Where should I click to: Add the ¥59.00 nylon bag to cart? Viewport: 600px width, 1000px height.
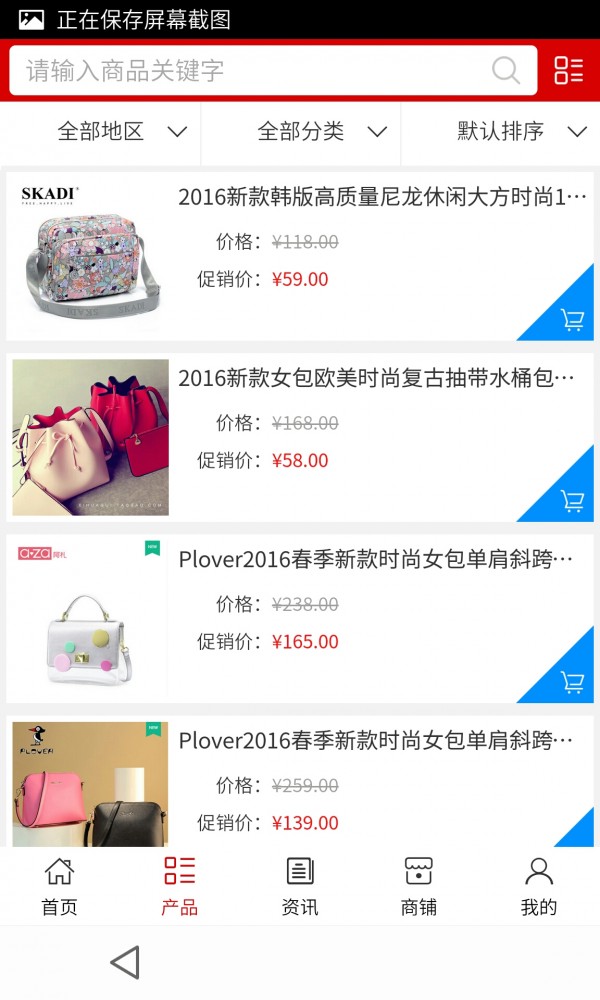tap(572, 320)
